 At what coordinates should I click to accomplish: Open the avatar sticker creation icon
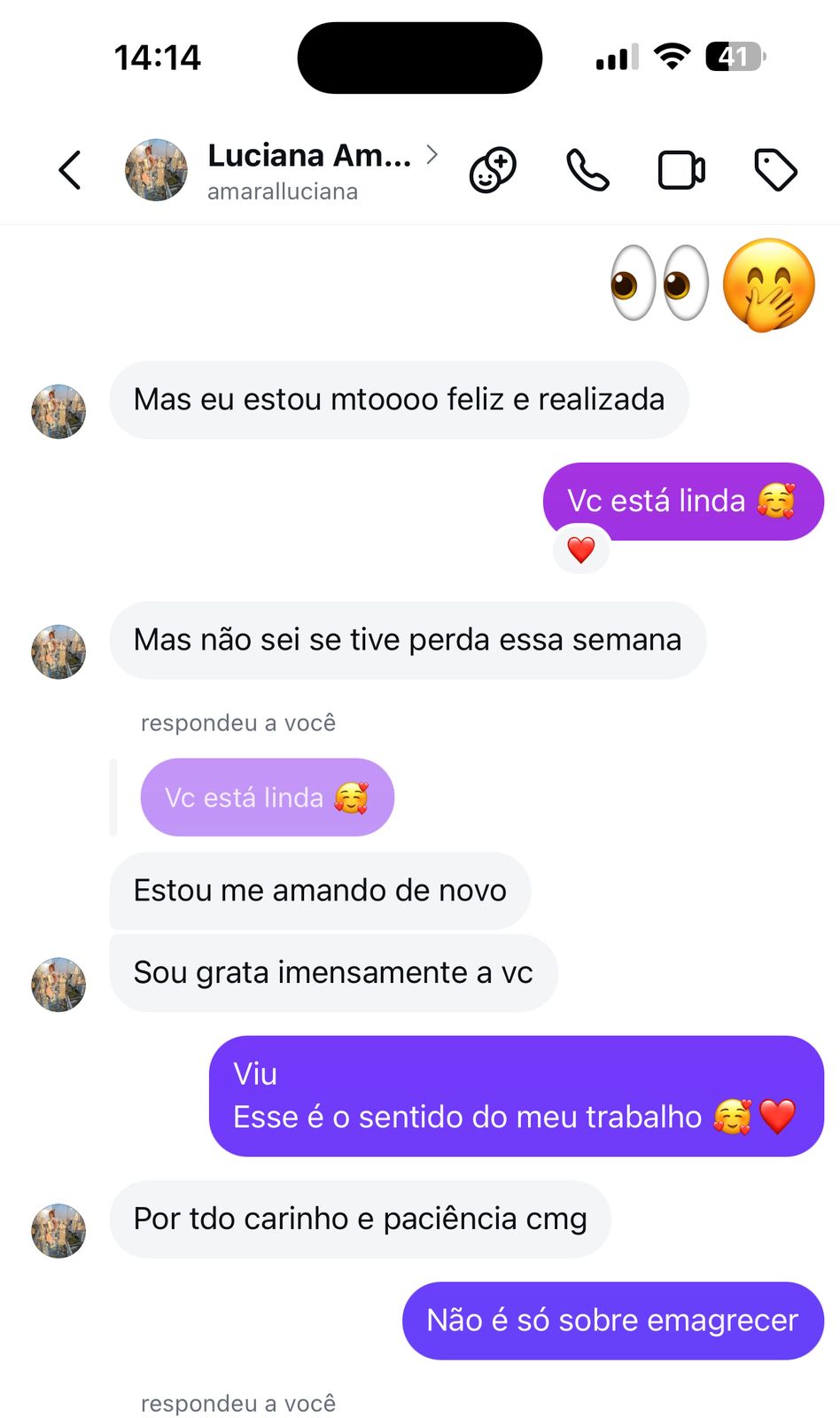493,170
